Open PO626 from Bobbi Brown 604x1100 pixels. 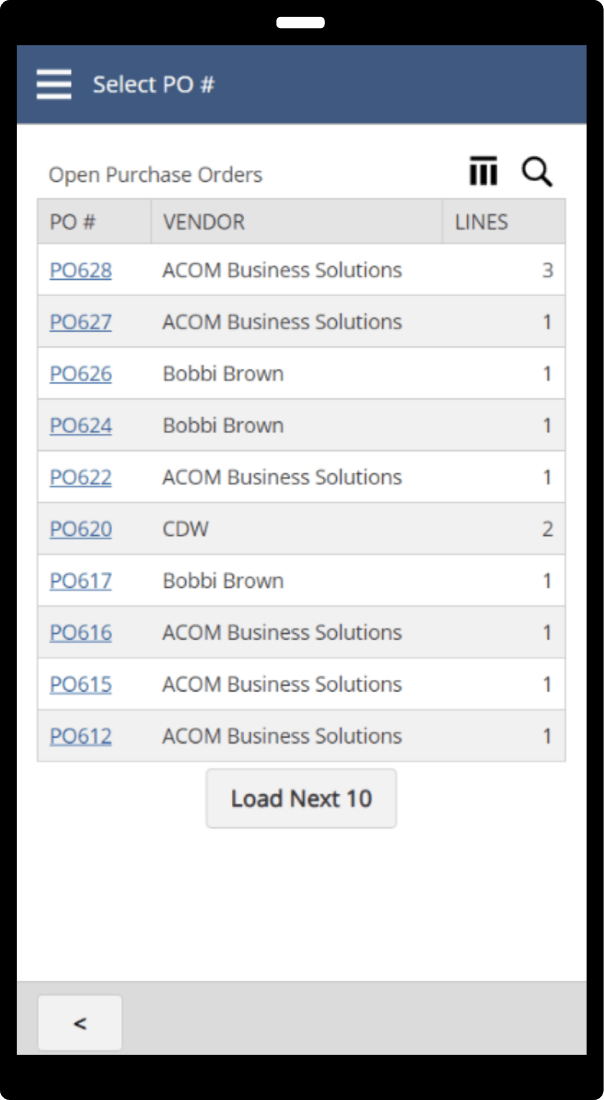coord(81,374)
